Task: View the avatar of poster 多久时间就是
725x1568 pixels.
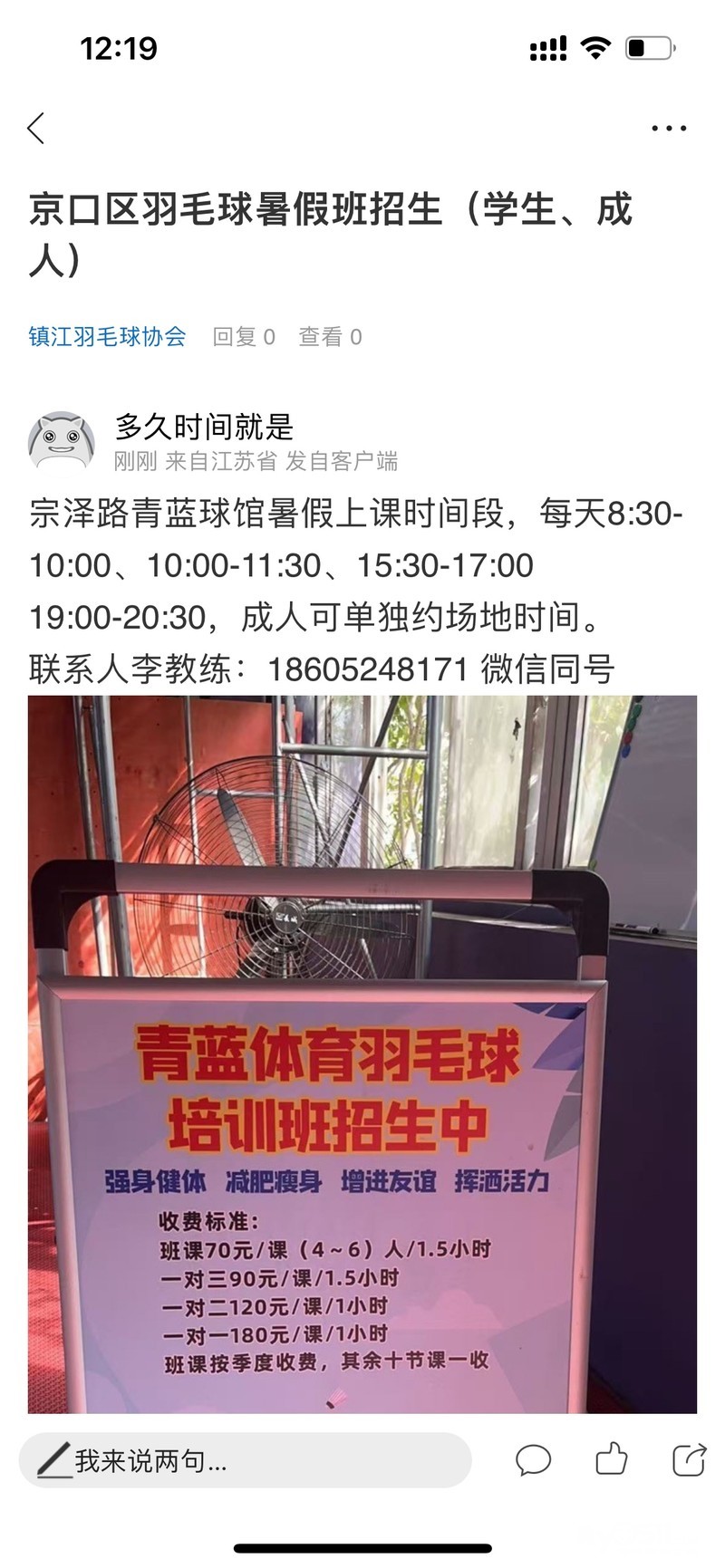Action: 62,442
